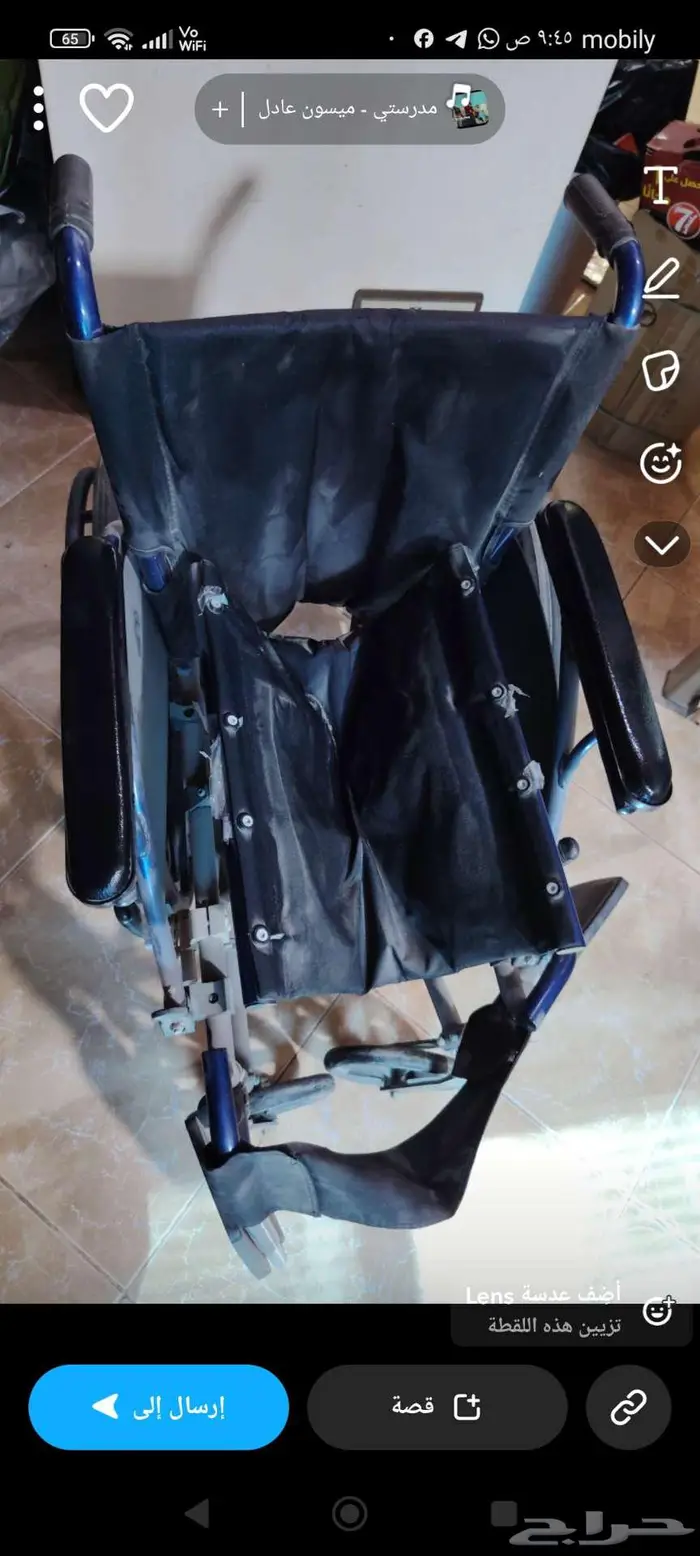Attach a link to the snap
The width and height of the screenshot is (700, 1556).
628,1407
